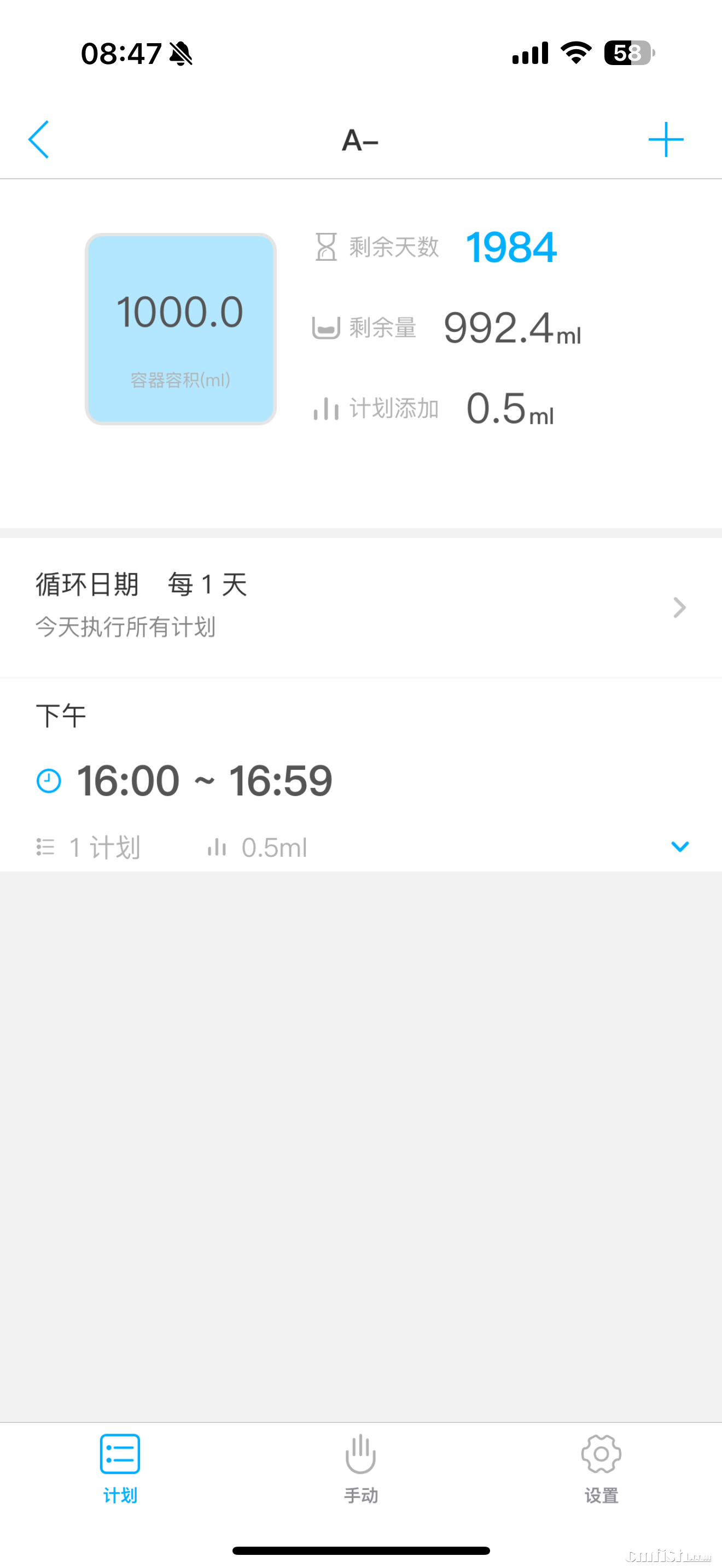Screen dimensions: 722x1568
Task: Add a new plan with the plus icon
Action: pyautogui.click(x=665, y=139)
